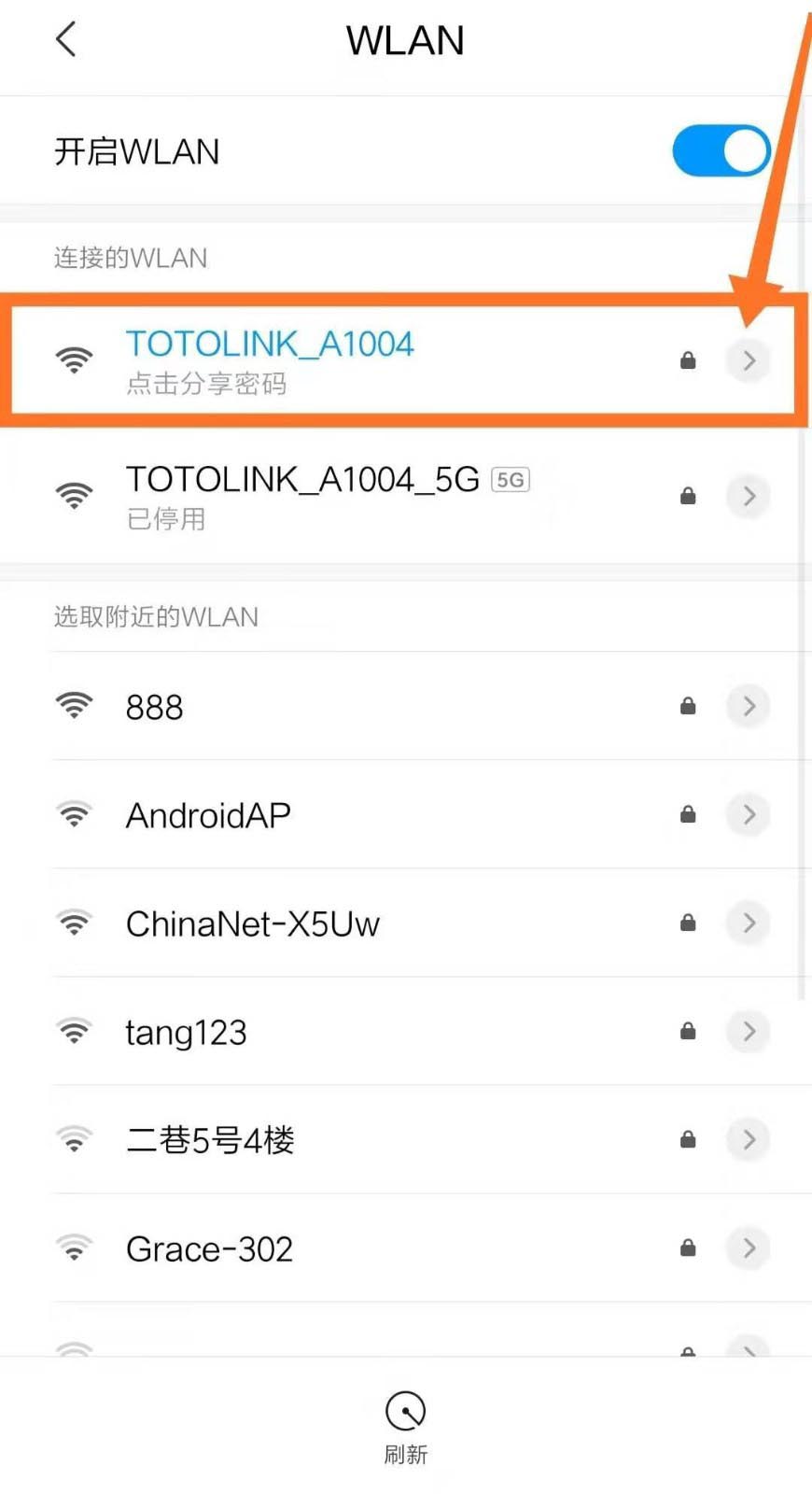
Task: Open details arrow for TOTOLINK_A1004_5G
Action: [x=749, y=495]
